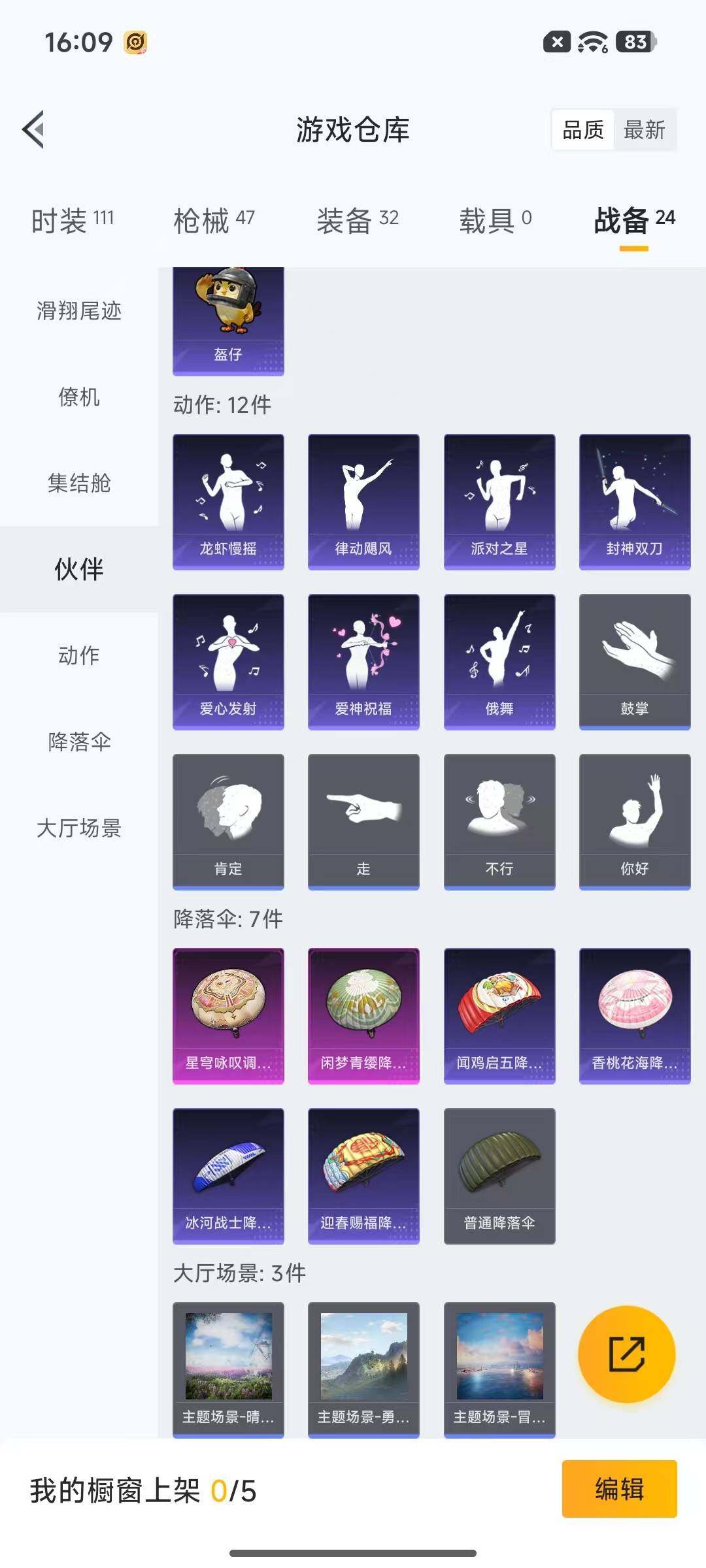Open the 大厅场景 category

[x=78, y=828]
